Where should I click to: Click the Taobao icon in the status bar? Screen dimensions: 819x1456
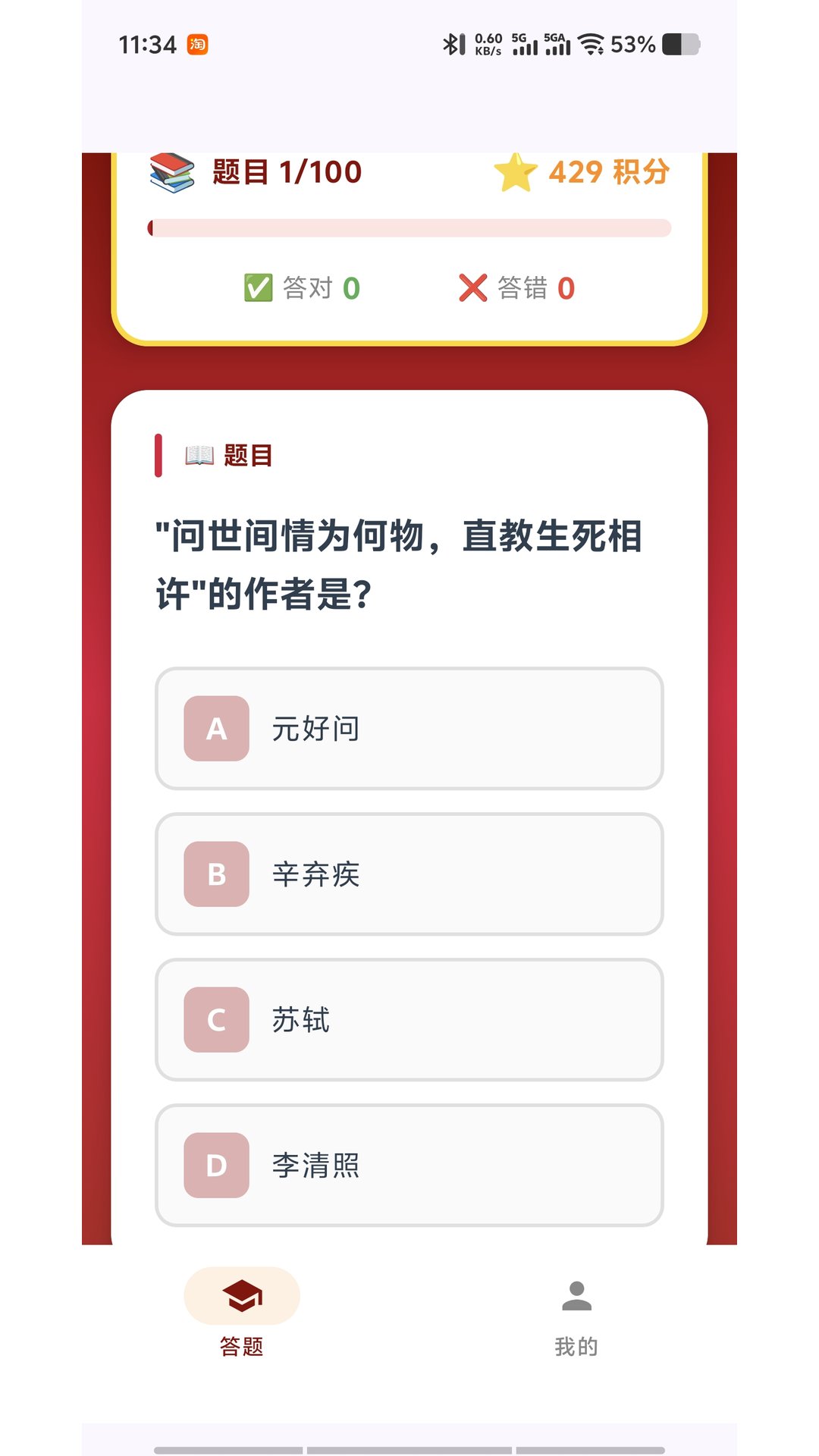(x=199, y=45)
